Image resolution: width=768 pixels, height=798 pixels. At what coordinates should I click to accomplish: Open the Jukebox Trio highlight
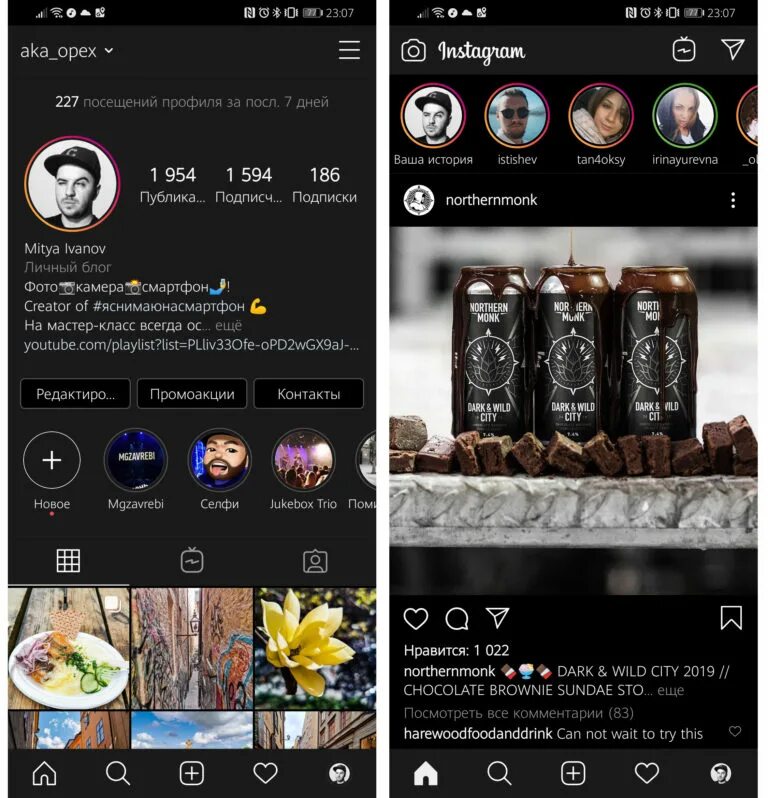tap(303, 460)
